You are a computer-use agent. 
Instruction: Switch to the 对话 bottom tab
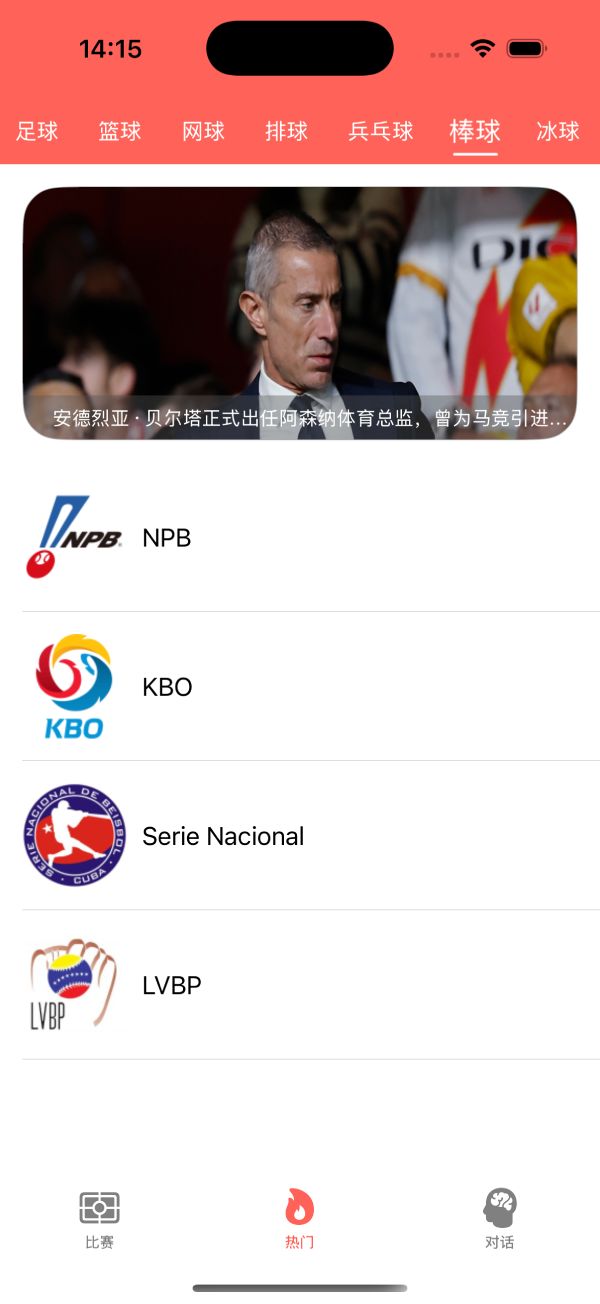click(500, 1220)
